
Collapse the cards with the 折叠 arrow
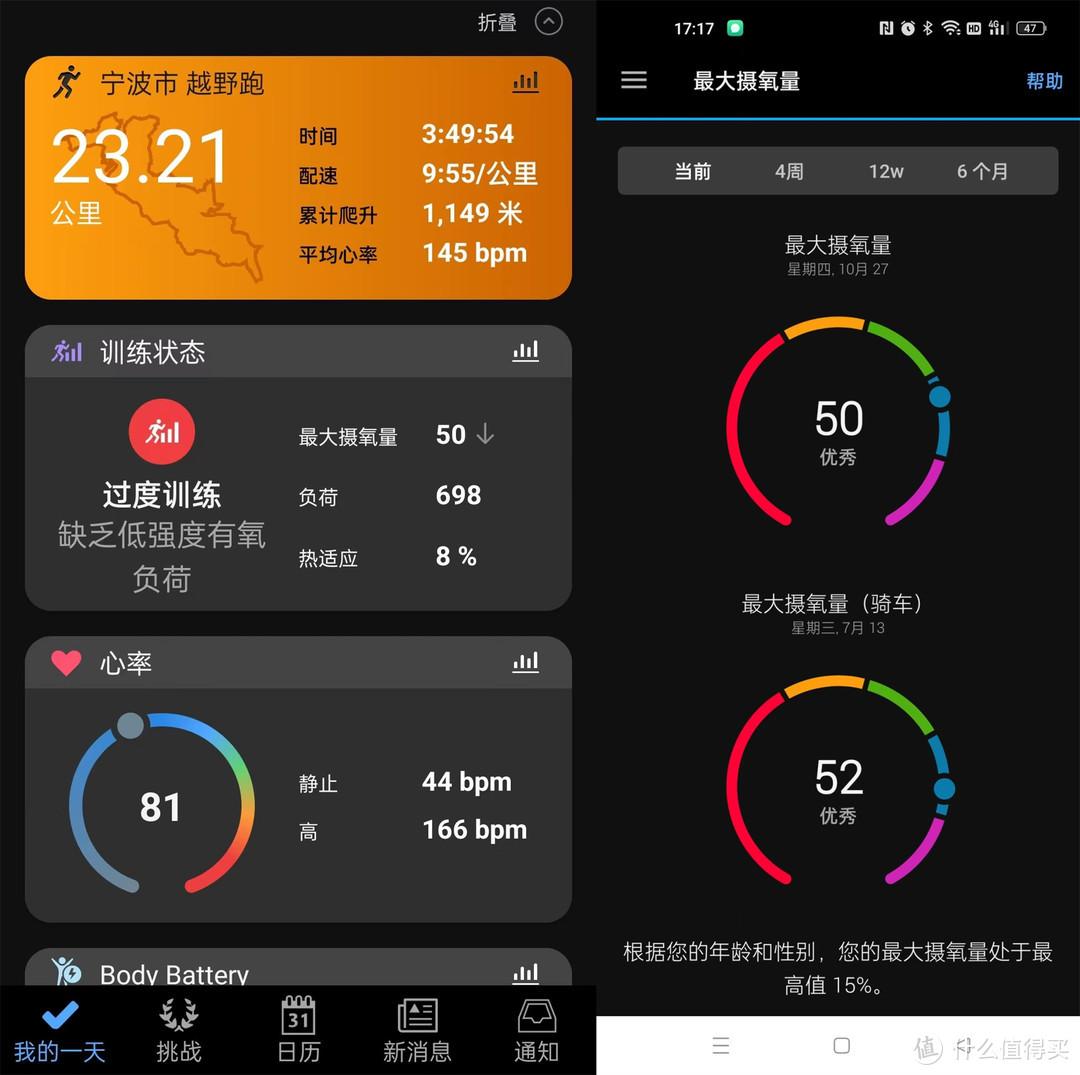coord(549,21)
